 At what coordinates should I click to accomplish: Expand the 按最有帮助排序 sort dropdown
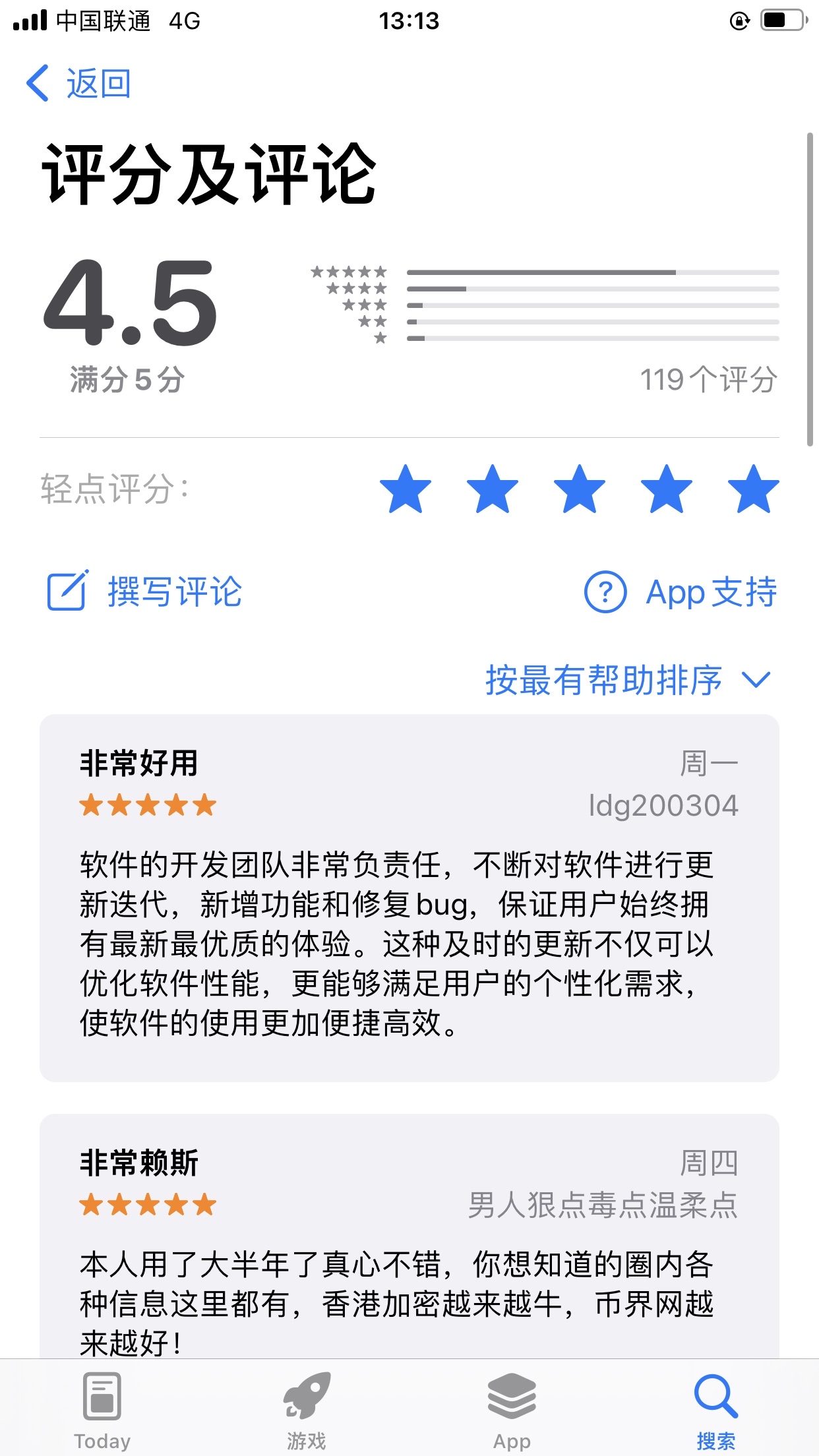tap(626, 680)
